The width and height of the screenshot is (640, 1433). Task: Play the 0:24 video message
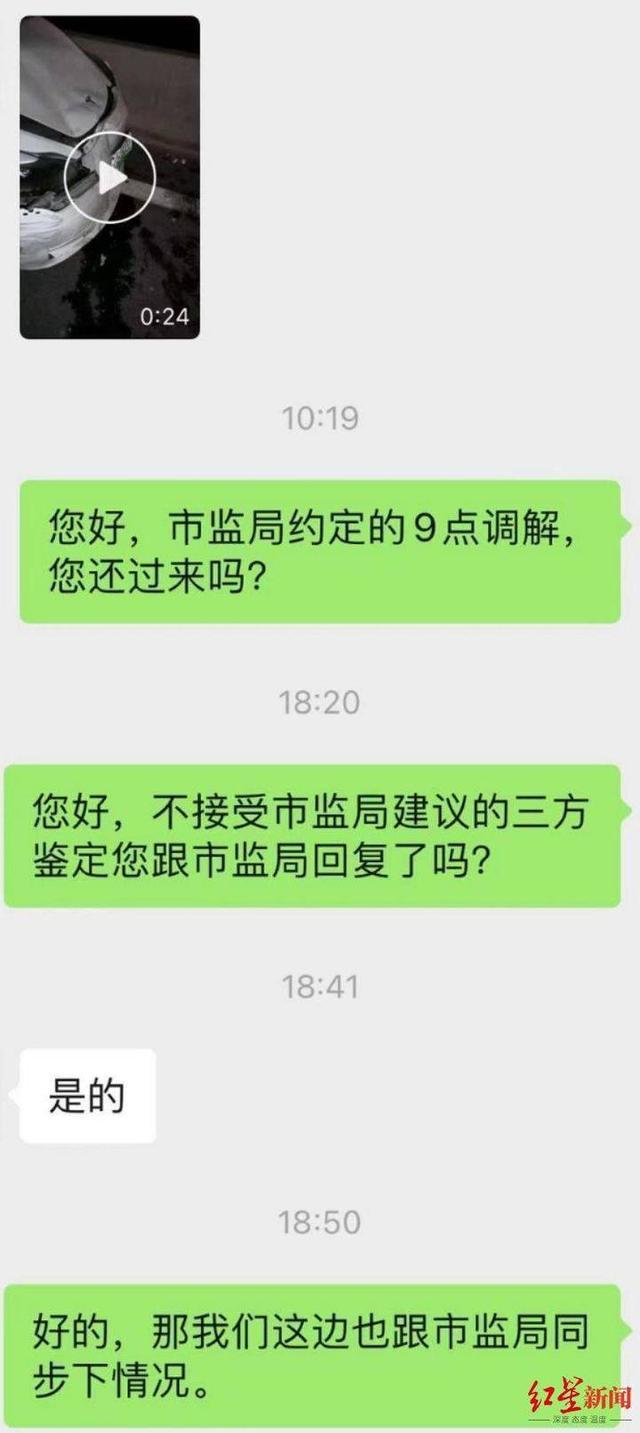[x=110, y=177]
